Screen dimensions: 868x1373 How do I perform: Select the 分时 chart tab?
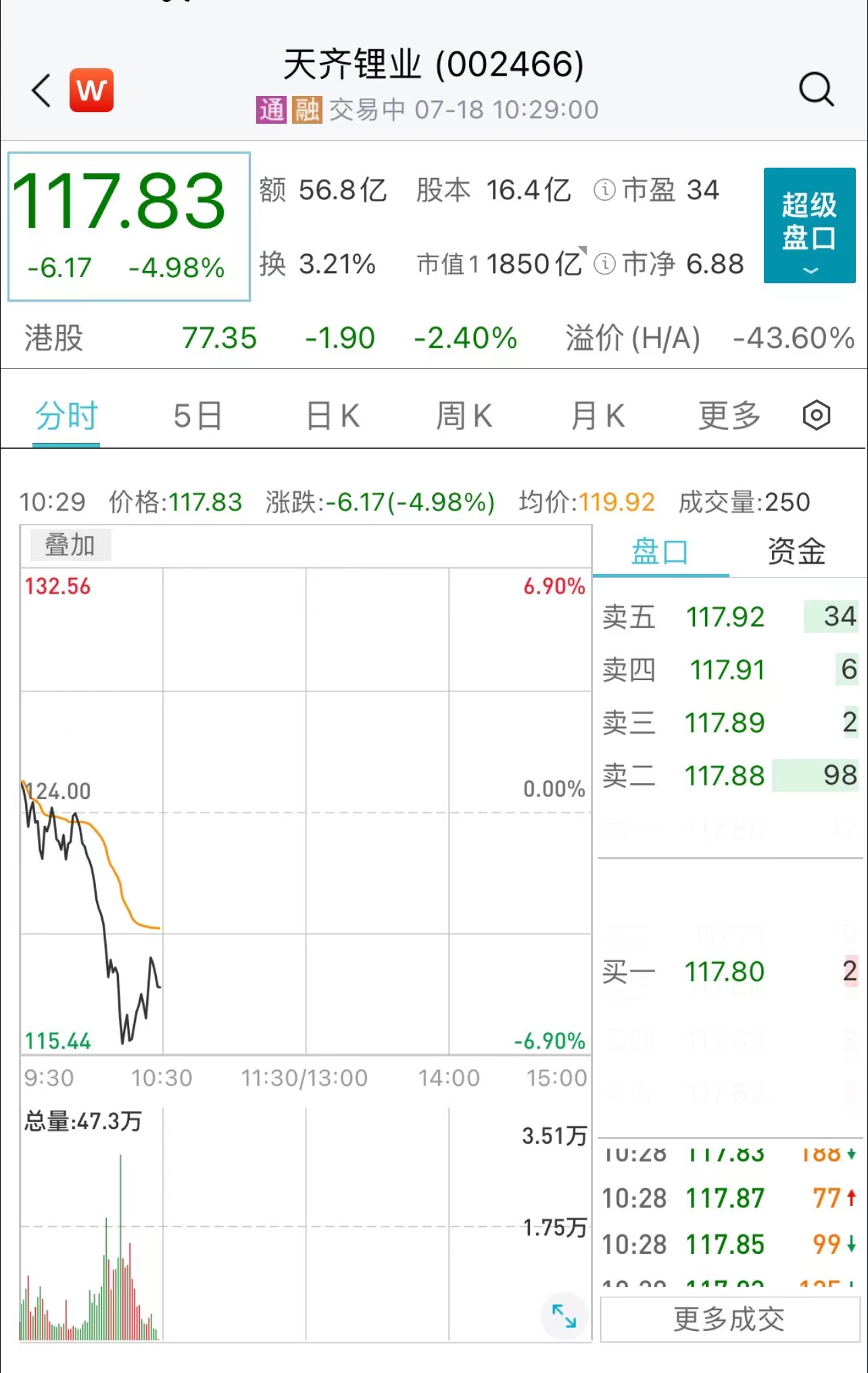point(66,416)
